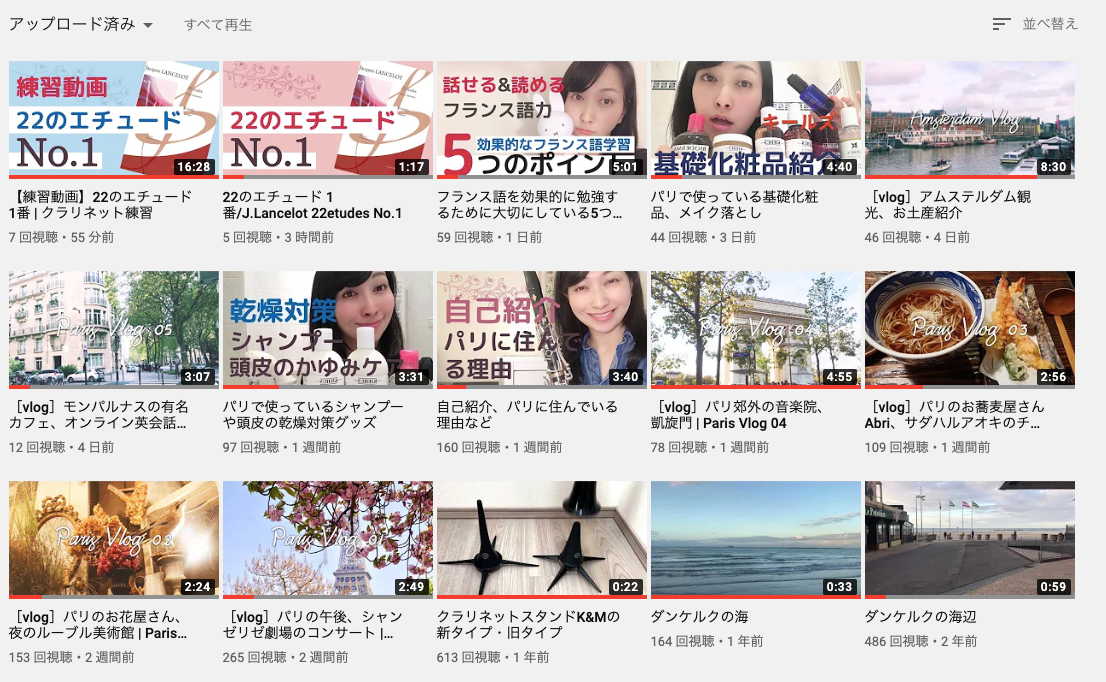Open the 並べ替え sort menu
The height and width of the screenshot is (682, 1106).
[1035, 25]
